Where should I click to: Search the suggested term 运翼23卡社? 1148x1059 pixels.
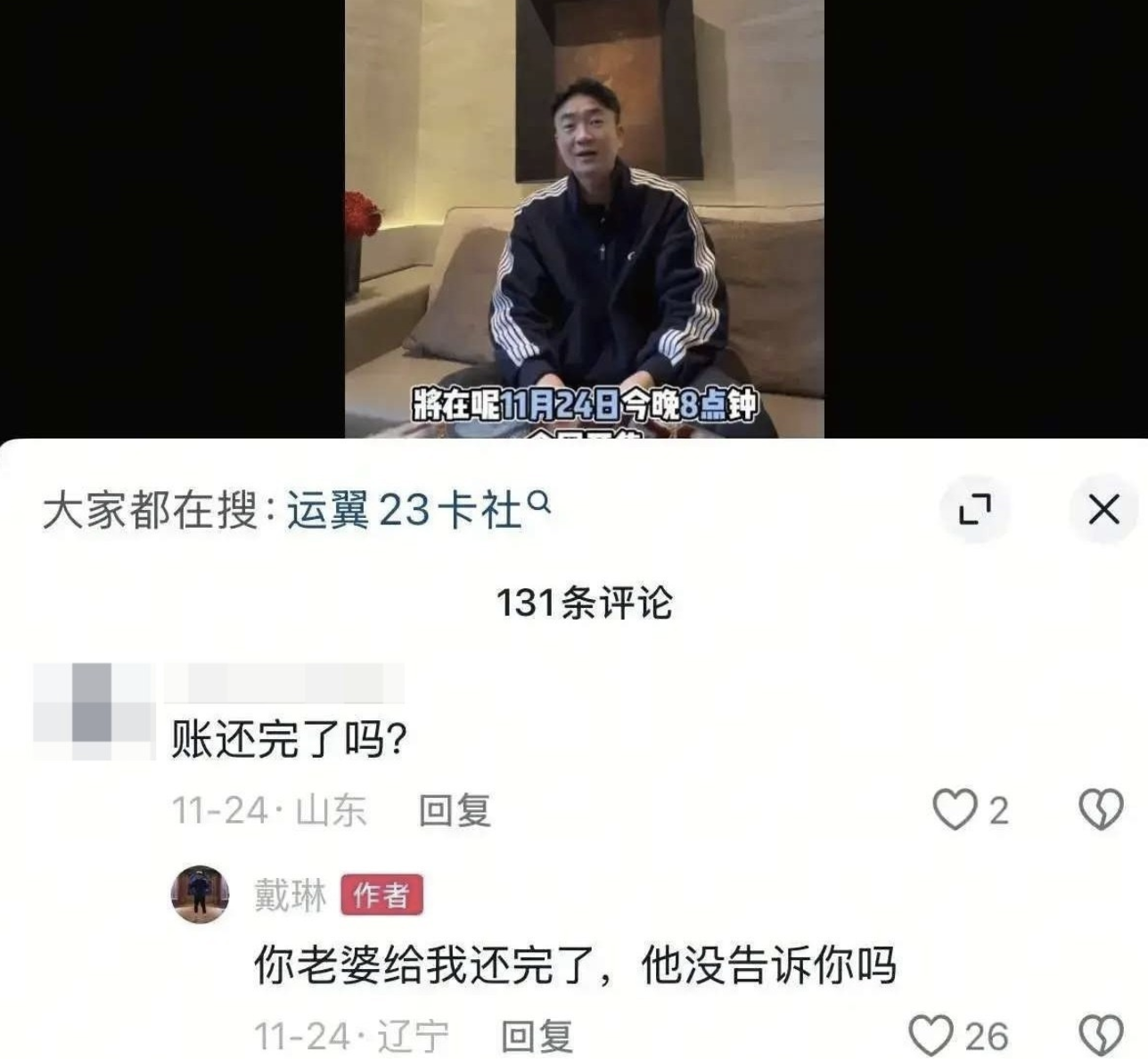pos(417,511)
